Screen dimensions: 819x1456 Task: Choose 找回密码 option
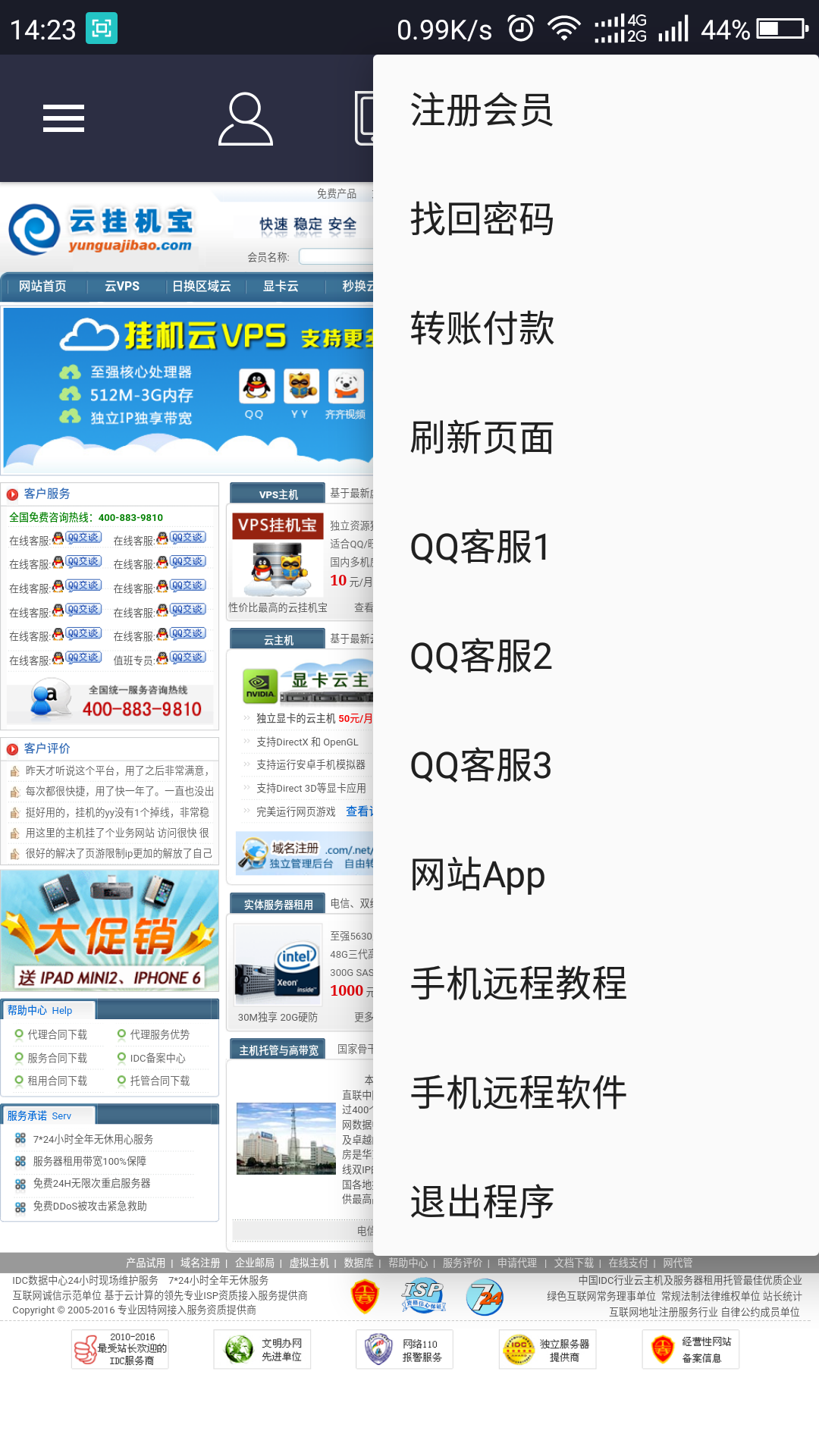tap(482, 220)
